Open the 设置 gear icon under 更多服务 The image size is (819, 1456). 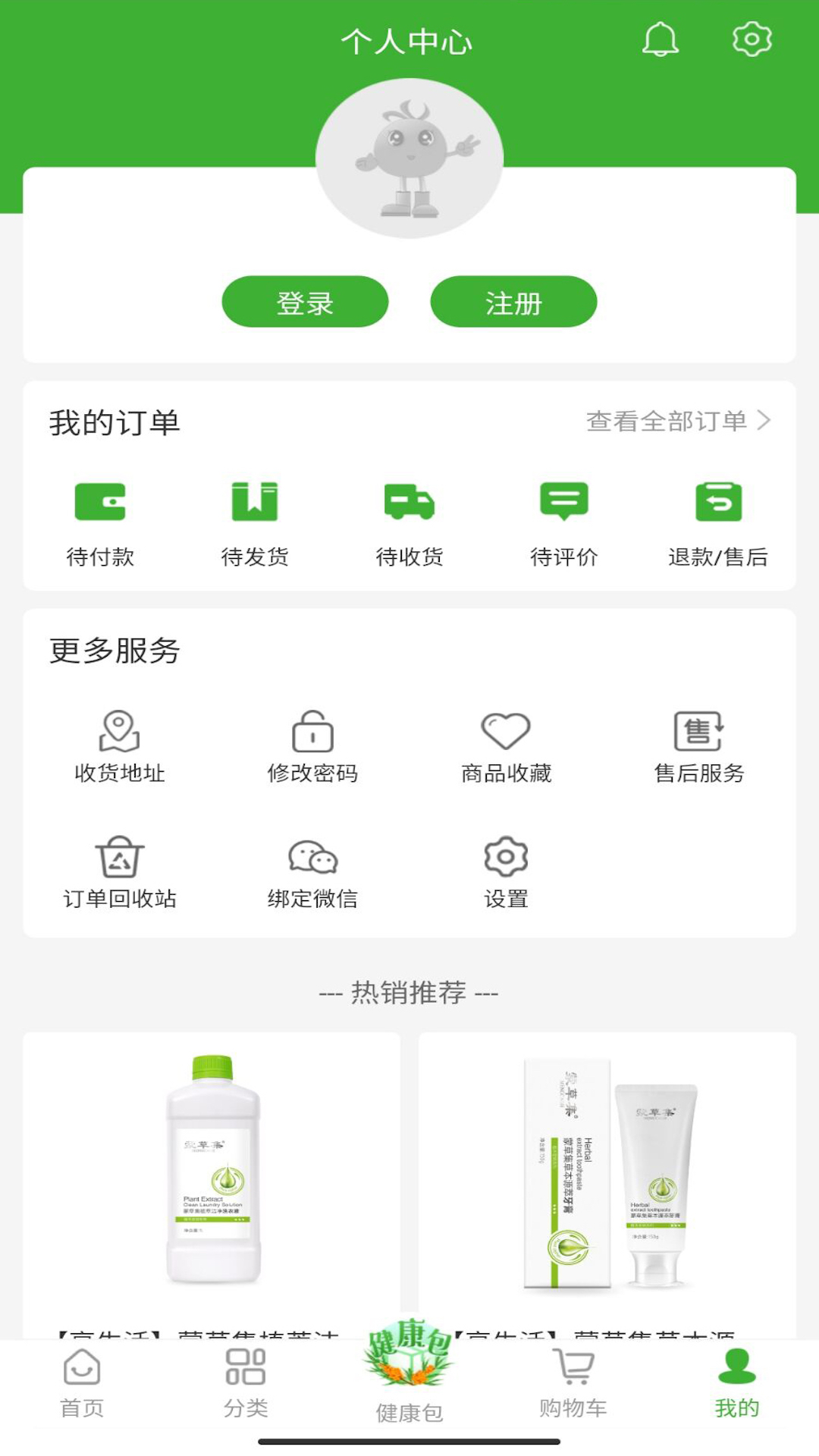click(506, 858)
